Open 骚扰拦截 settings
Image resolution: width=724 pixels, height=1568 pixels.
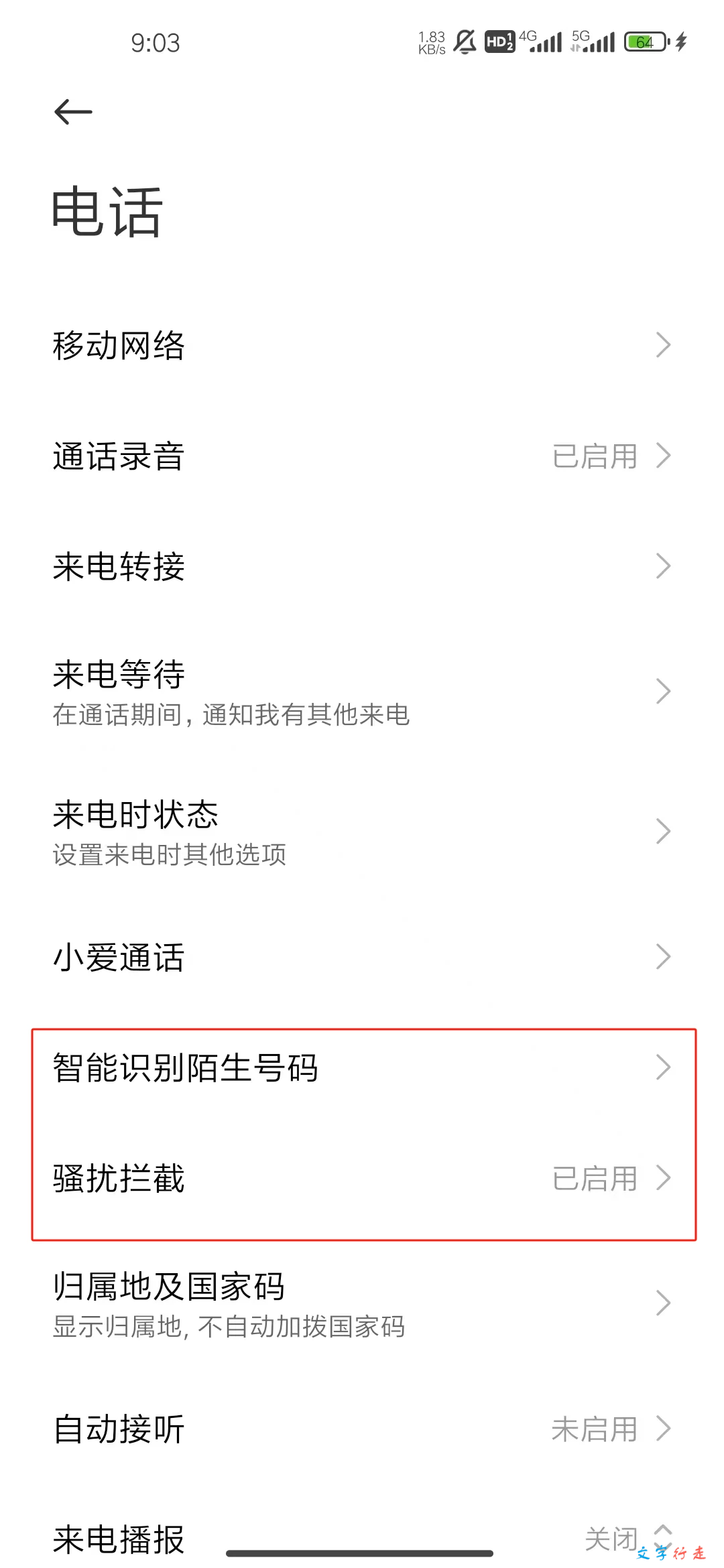click(x=362, y=1178)
